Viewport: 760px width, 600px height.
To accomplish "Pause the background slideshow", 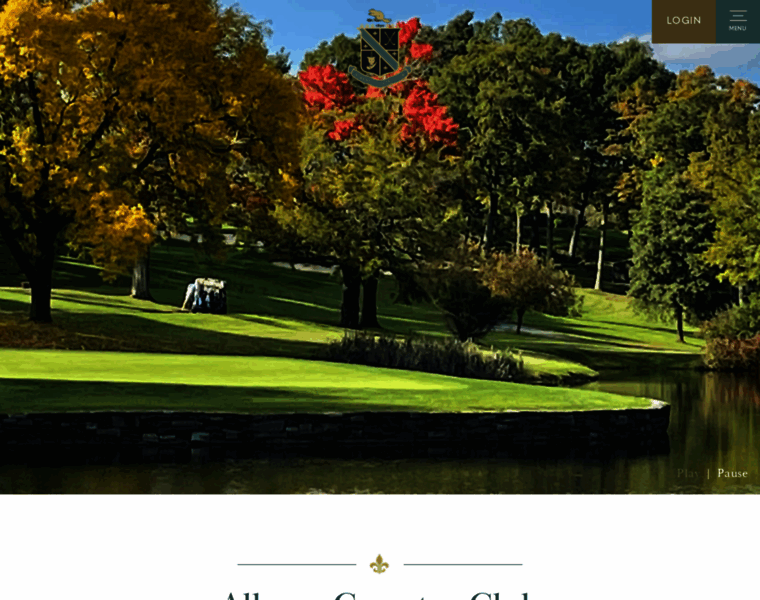I will tap(732, 473).
